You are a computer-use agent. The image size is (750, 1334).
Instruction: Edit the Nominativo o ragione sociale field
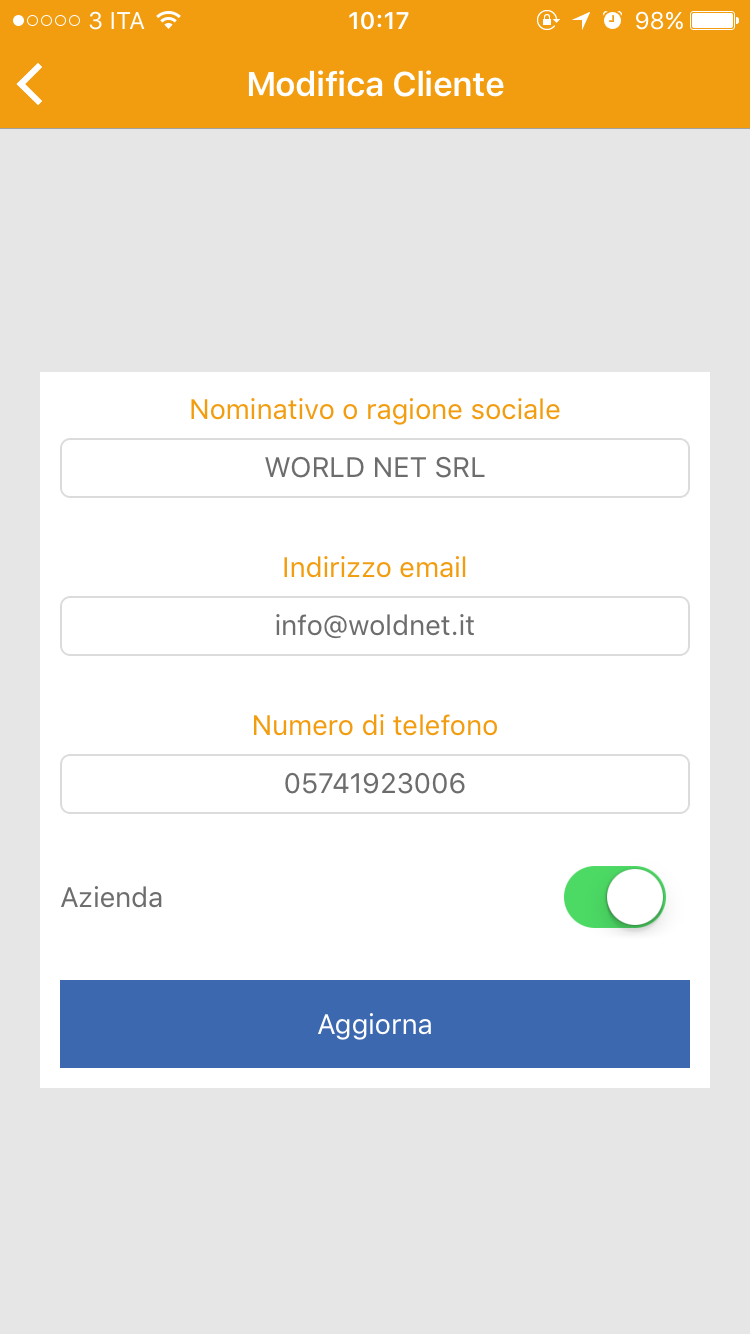pyautogui.click(x=375, y=468)
